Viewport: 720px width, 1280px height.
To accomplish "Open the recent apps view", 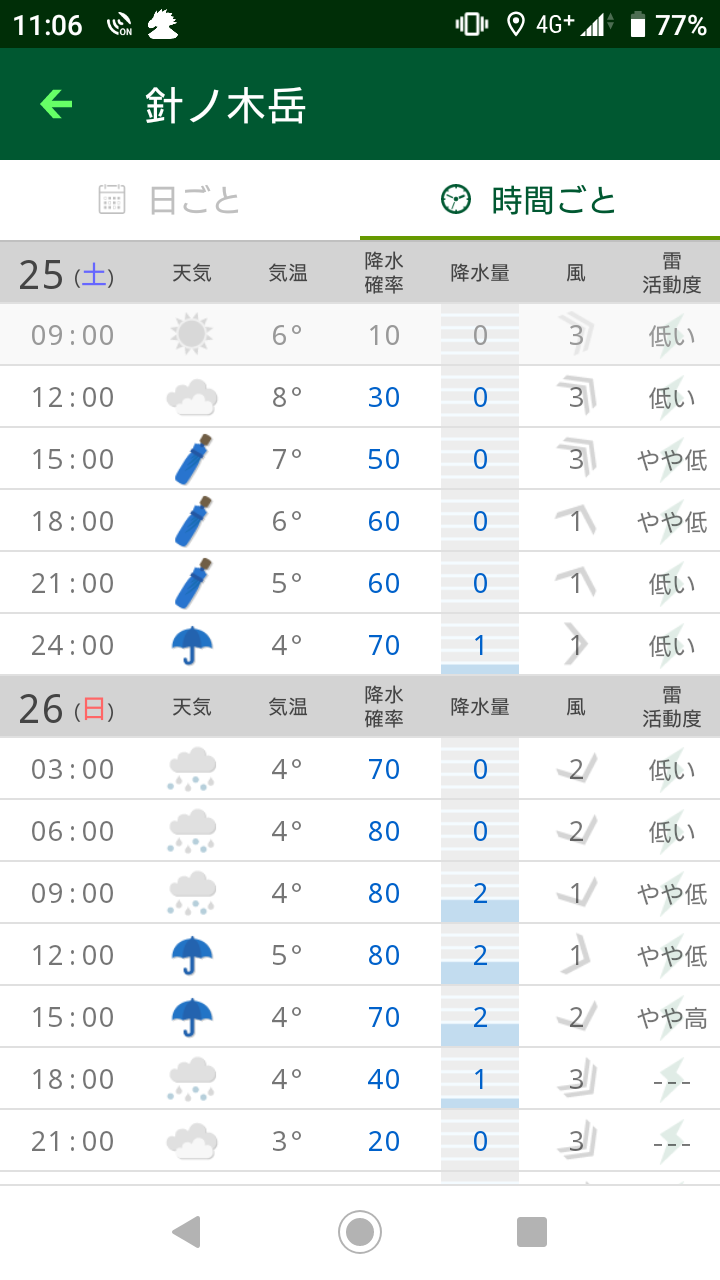I will pos(532,1232).
